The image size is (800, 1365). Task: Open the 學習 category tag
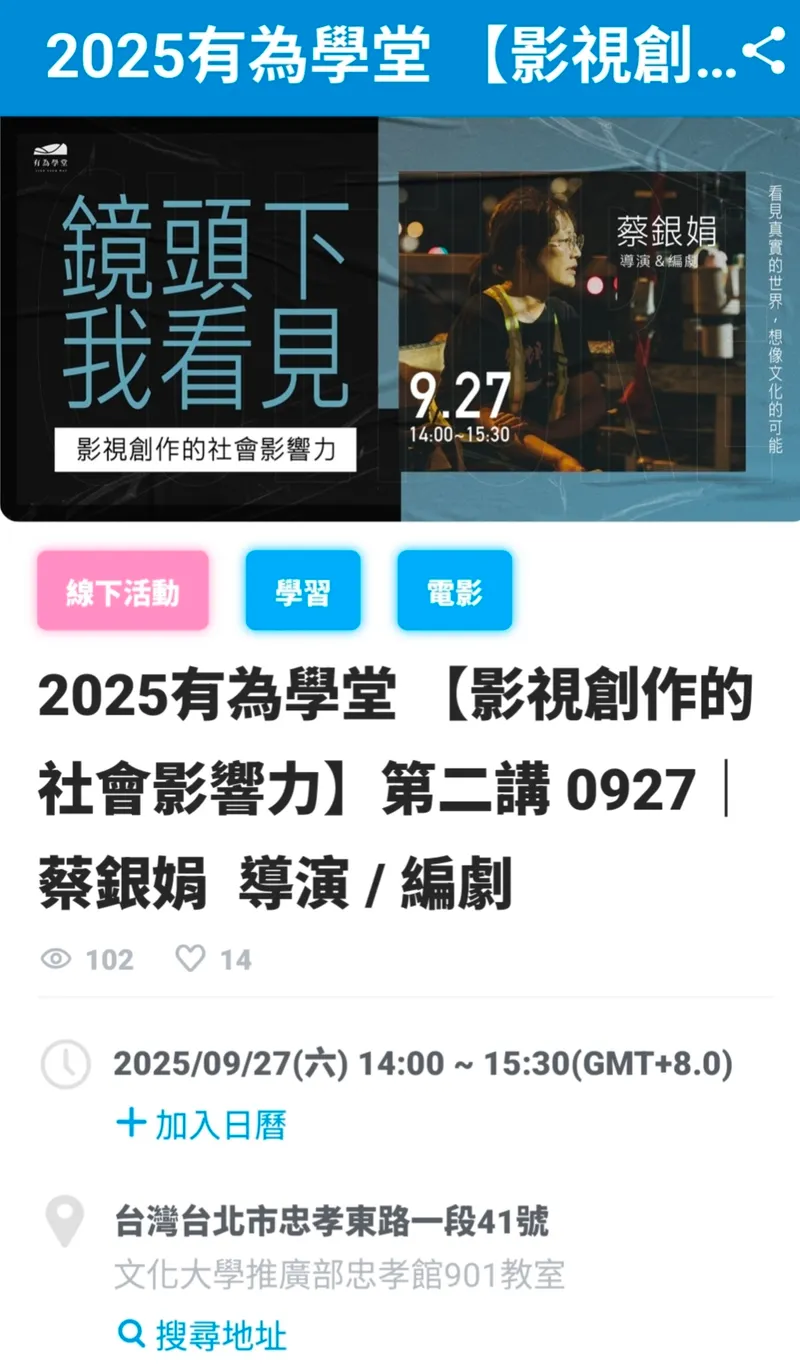[303, 591]
